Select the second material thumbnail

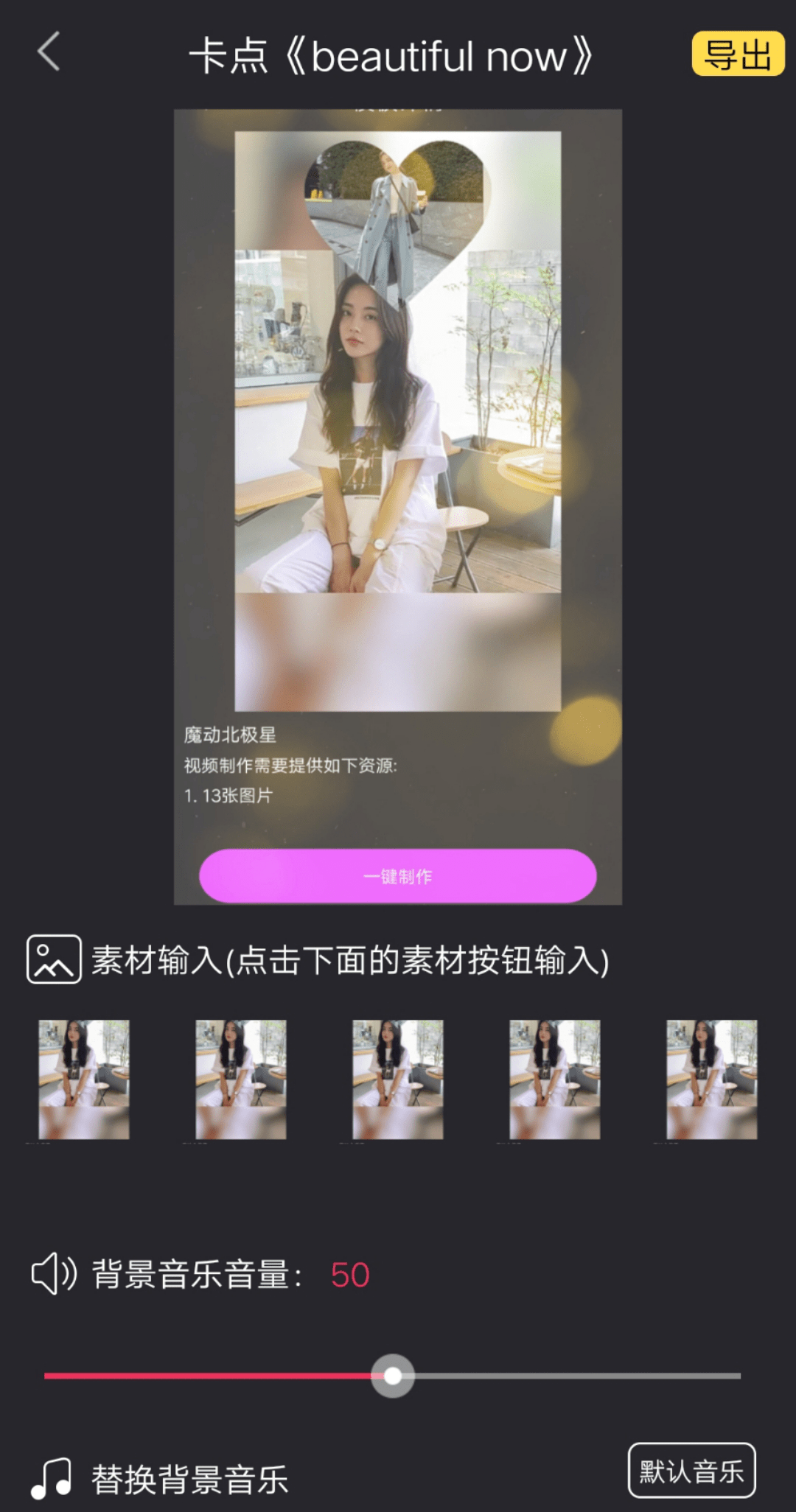pos(241,1079)
